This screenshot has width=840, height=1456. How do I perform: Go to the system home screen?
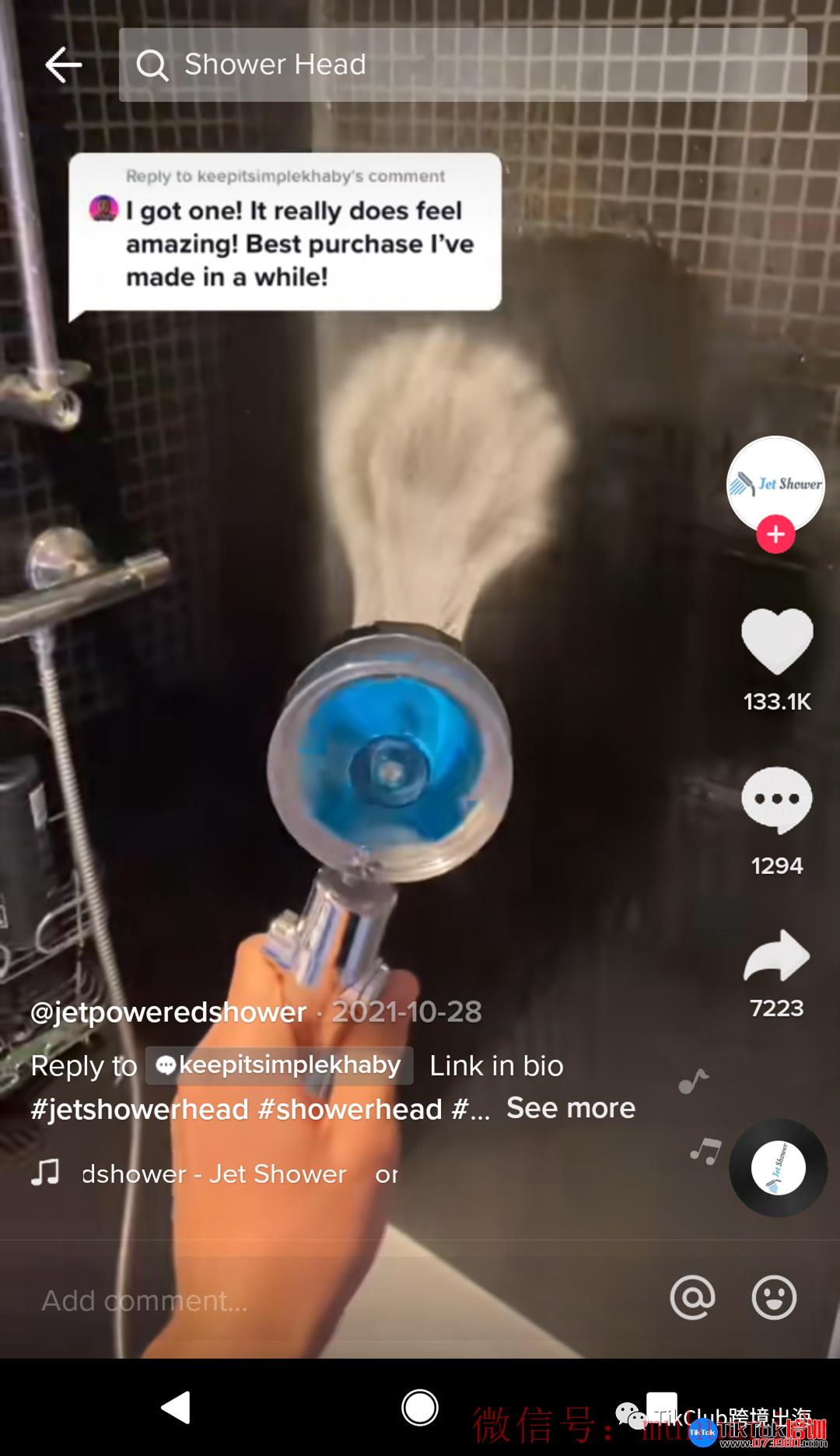point(420,1407)
